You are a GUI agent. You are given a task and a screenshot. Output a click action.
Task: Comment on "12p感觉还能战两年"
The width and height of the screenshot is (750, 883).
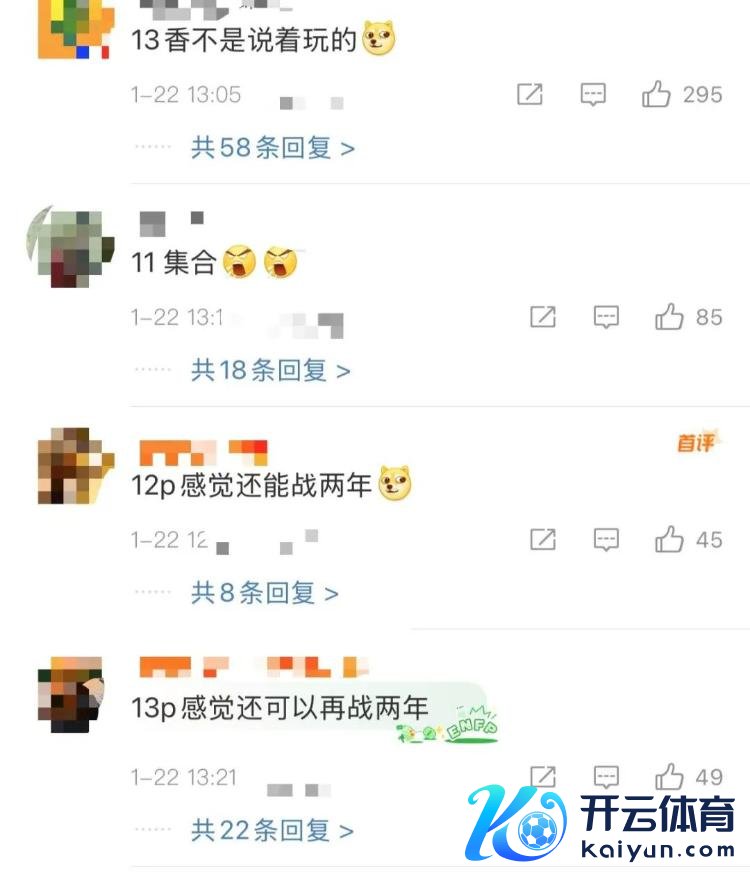[607, 540]
